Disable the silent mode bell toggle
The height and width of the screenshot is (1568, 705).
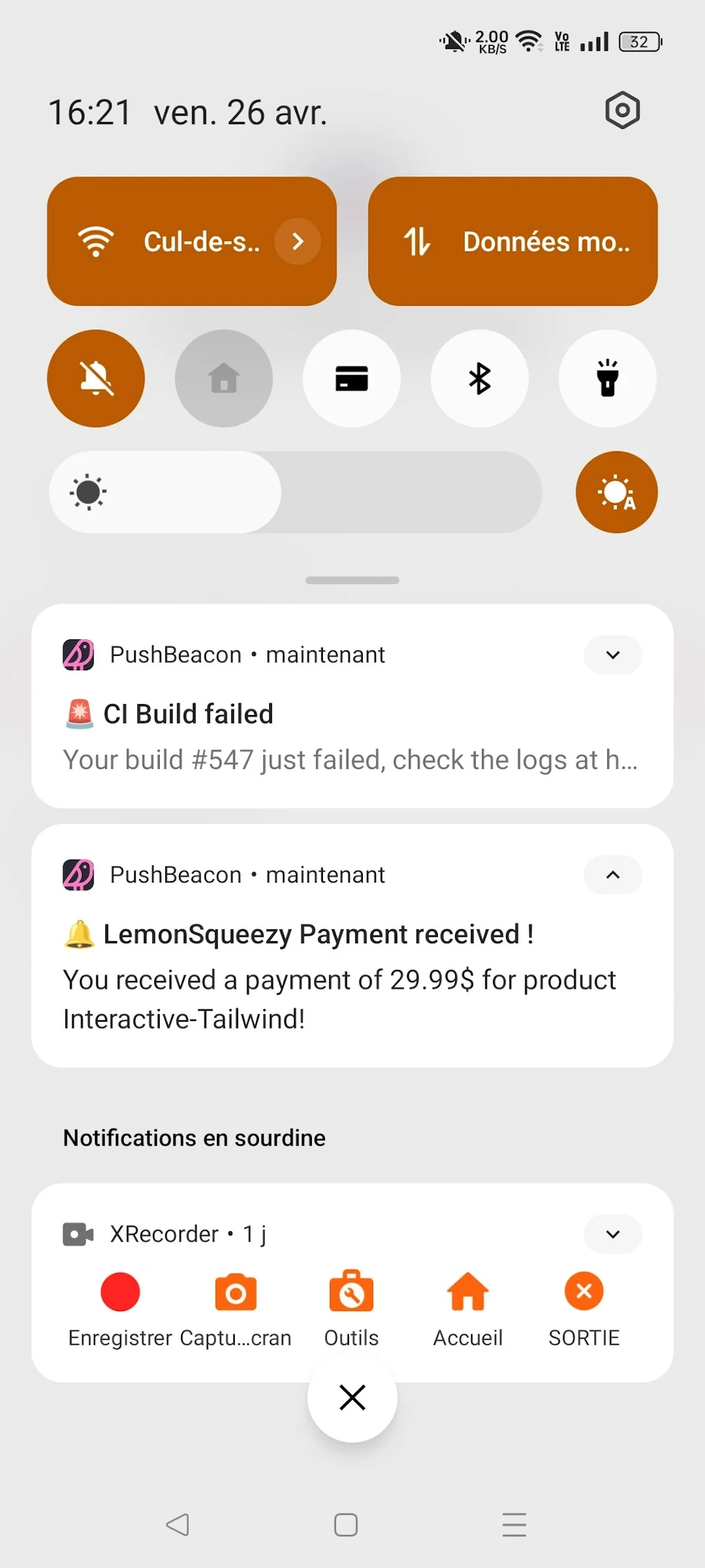(96, 378)
